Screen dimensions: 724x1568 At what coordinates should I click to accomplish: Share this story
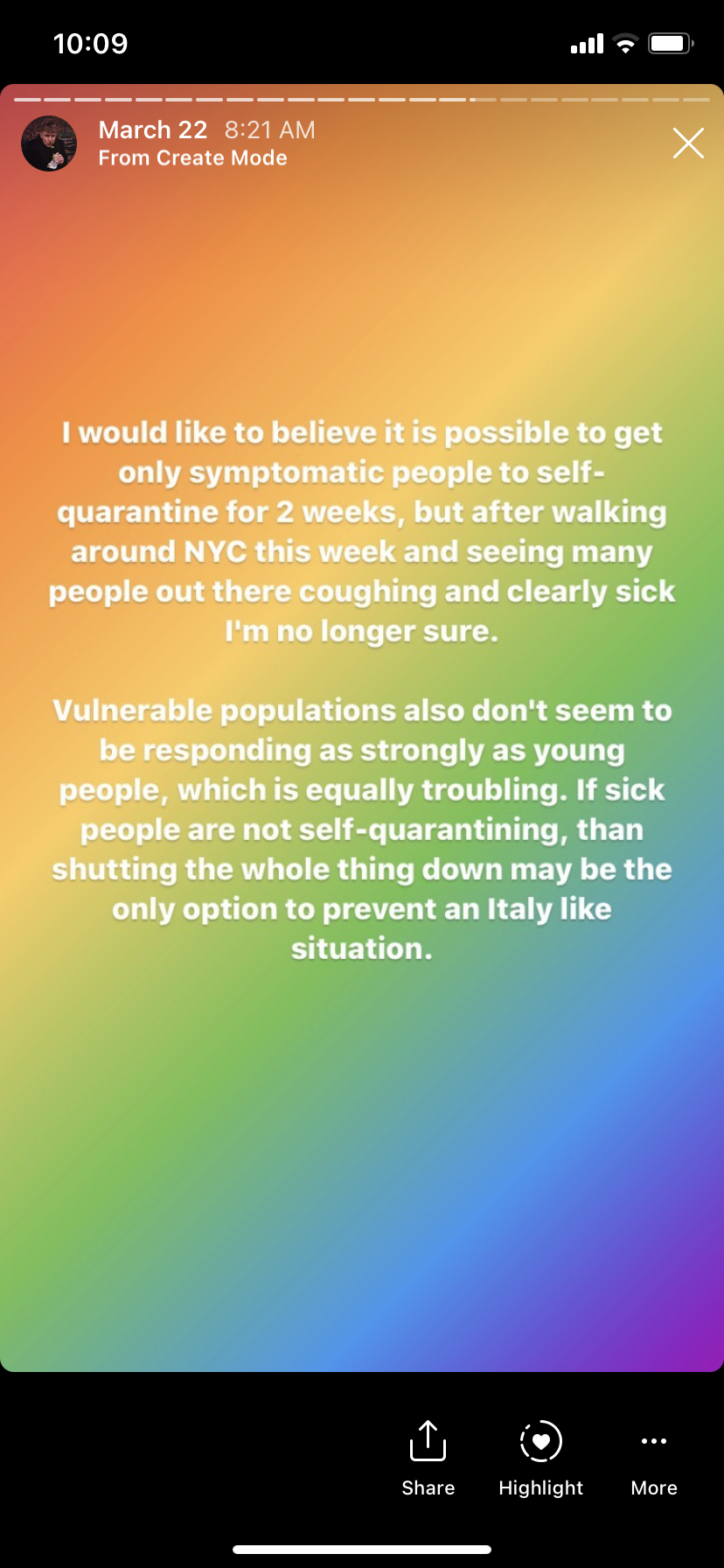428,1459
